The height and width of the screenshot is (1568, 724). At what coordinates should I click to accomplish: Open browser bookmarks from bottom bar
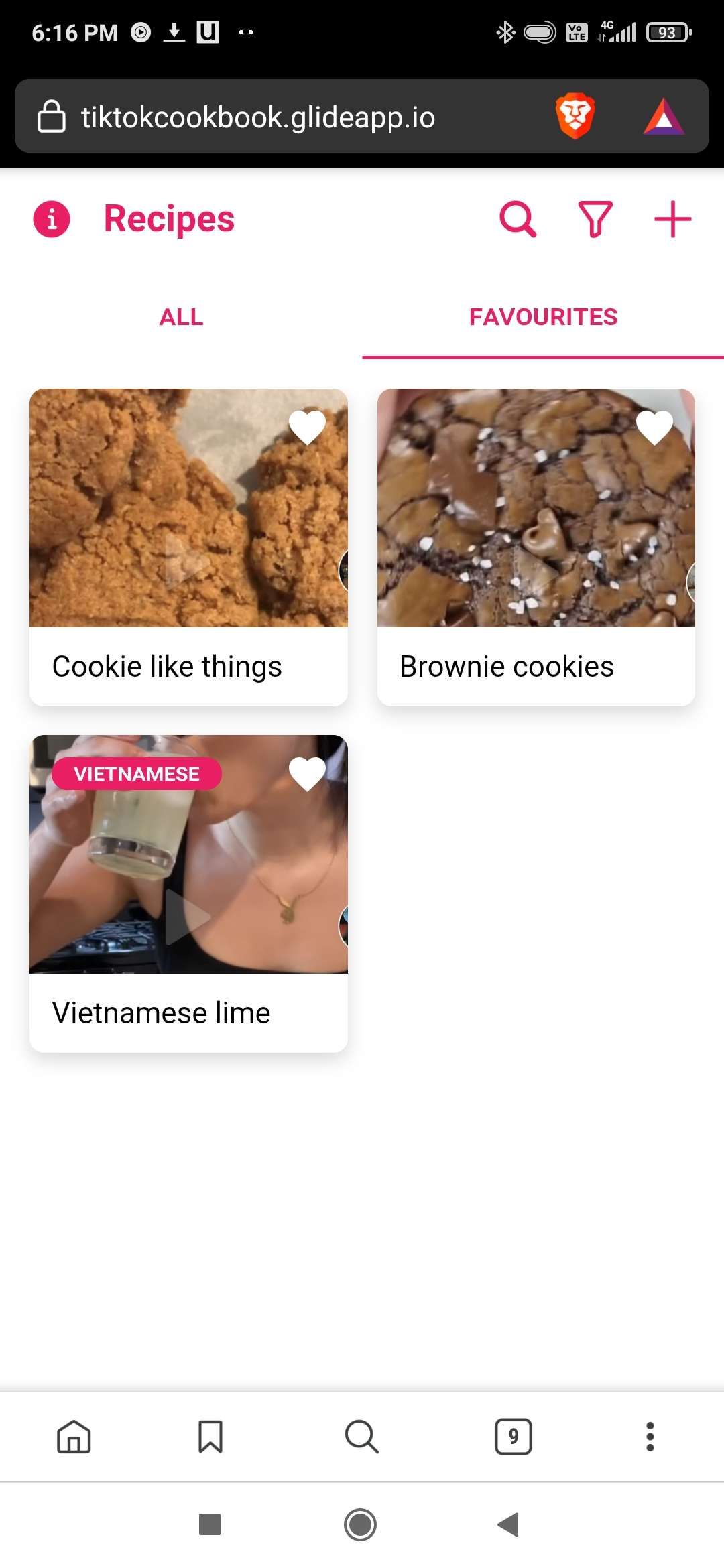[x=210, y=1437]
